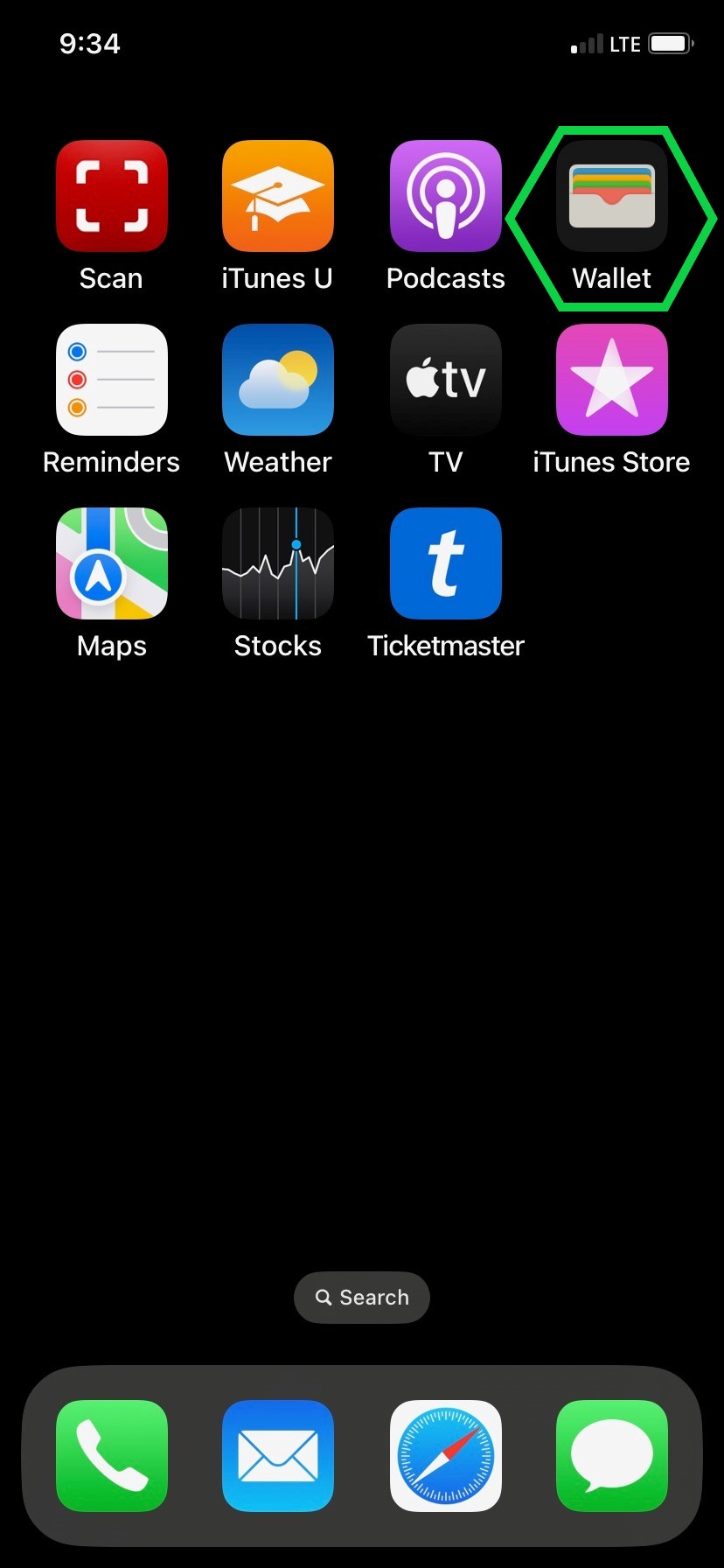Image resolution: width=724 pixels, height=1568 pixels.
Task: Open the Apple TV app
Action: coord(445,380)
